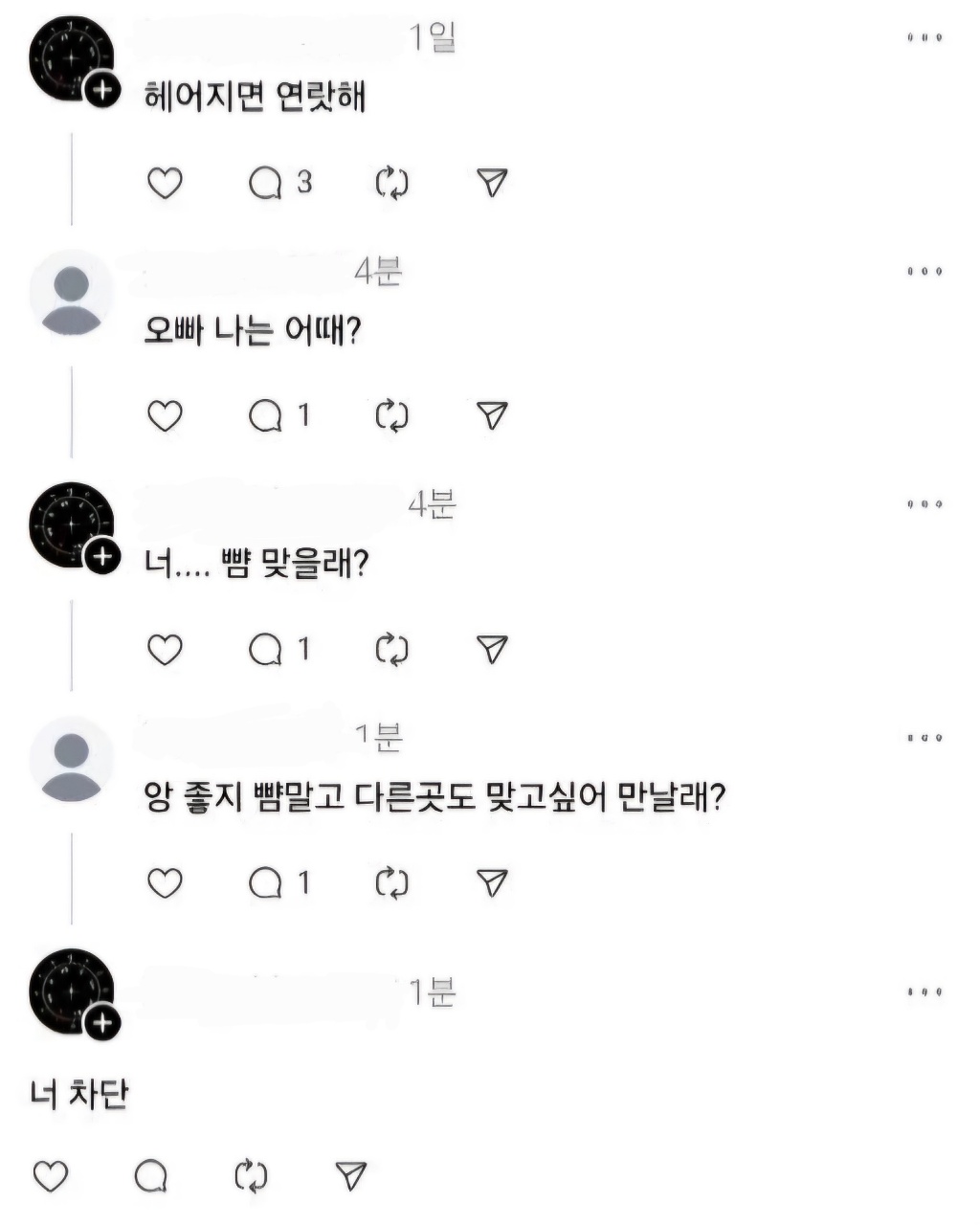This screenshot has height=1225, width=980.
Task: Like the post '헤어지면 연락해'
Action: click(x=165, y=183)
